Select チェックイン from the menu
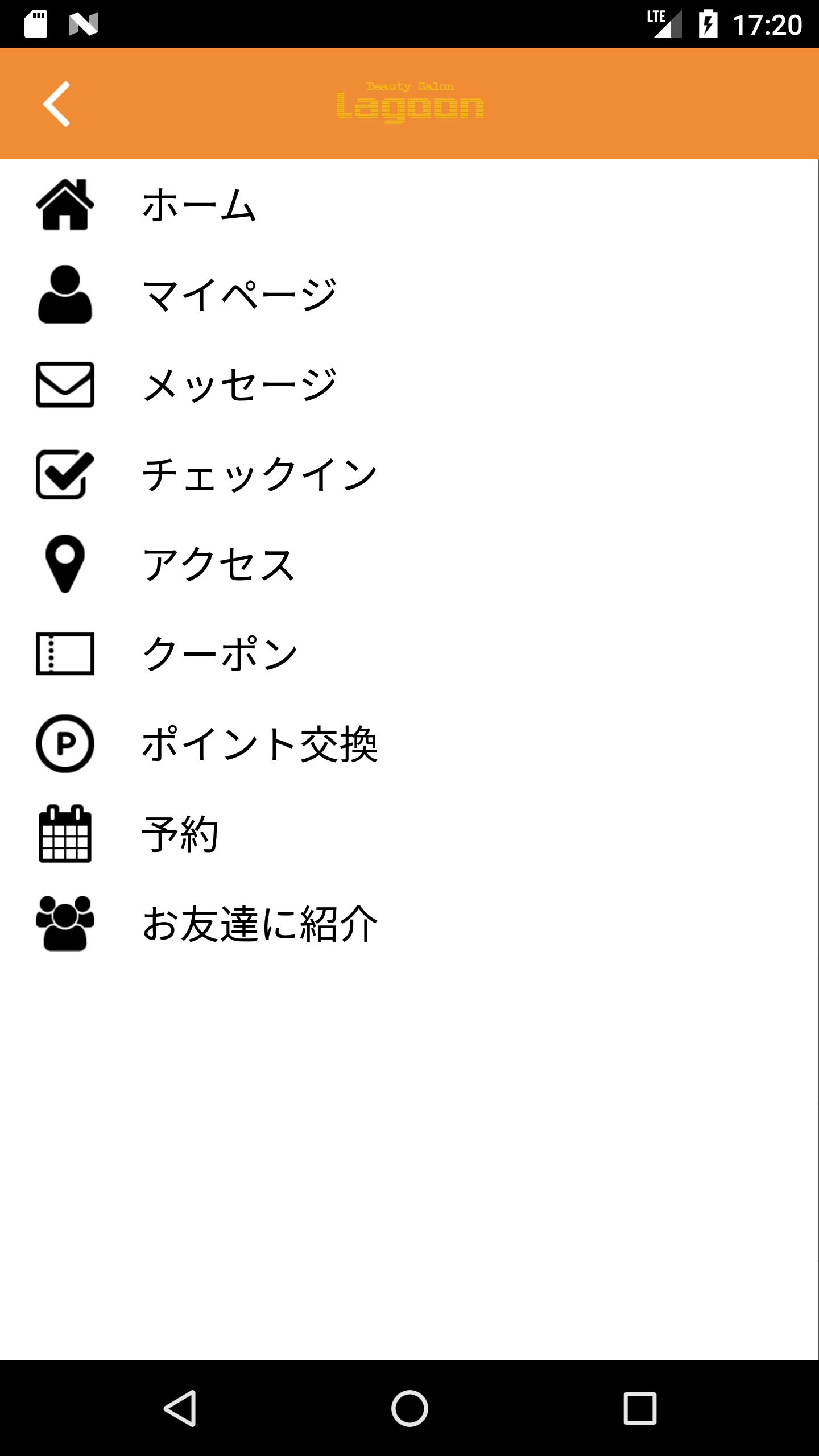 (259, 474)
